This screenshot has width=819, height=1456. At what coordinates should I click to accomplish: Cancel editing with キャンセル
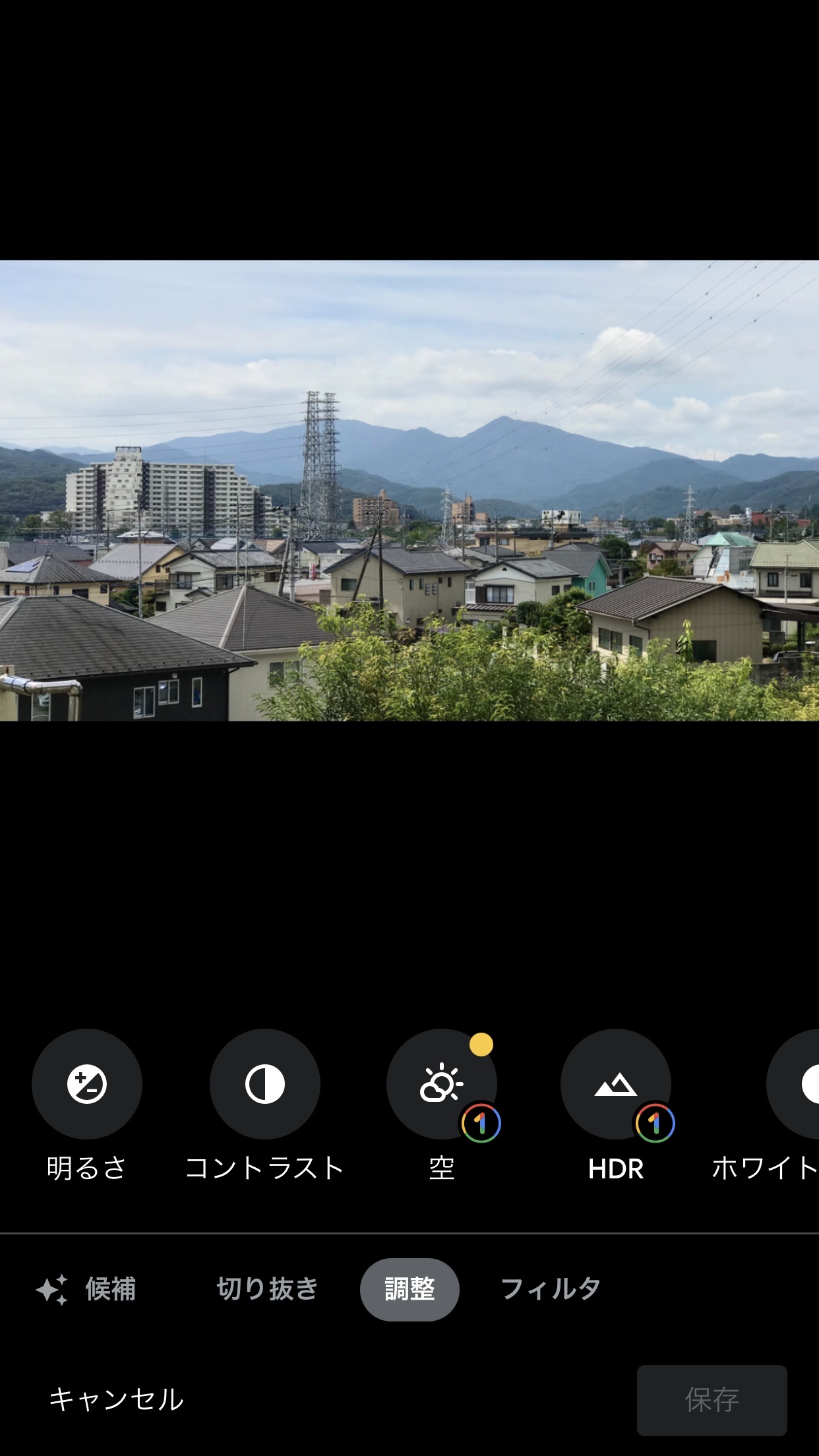pos(117,1399)
